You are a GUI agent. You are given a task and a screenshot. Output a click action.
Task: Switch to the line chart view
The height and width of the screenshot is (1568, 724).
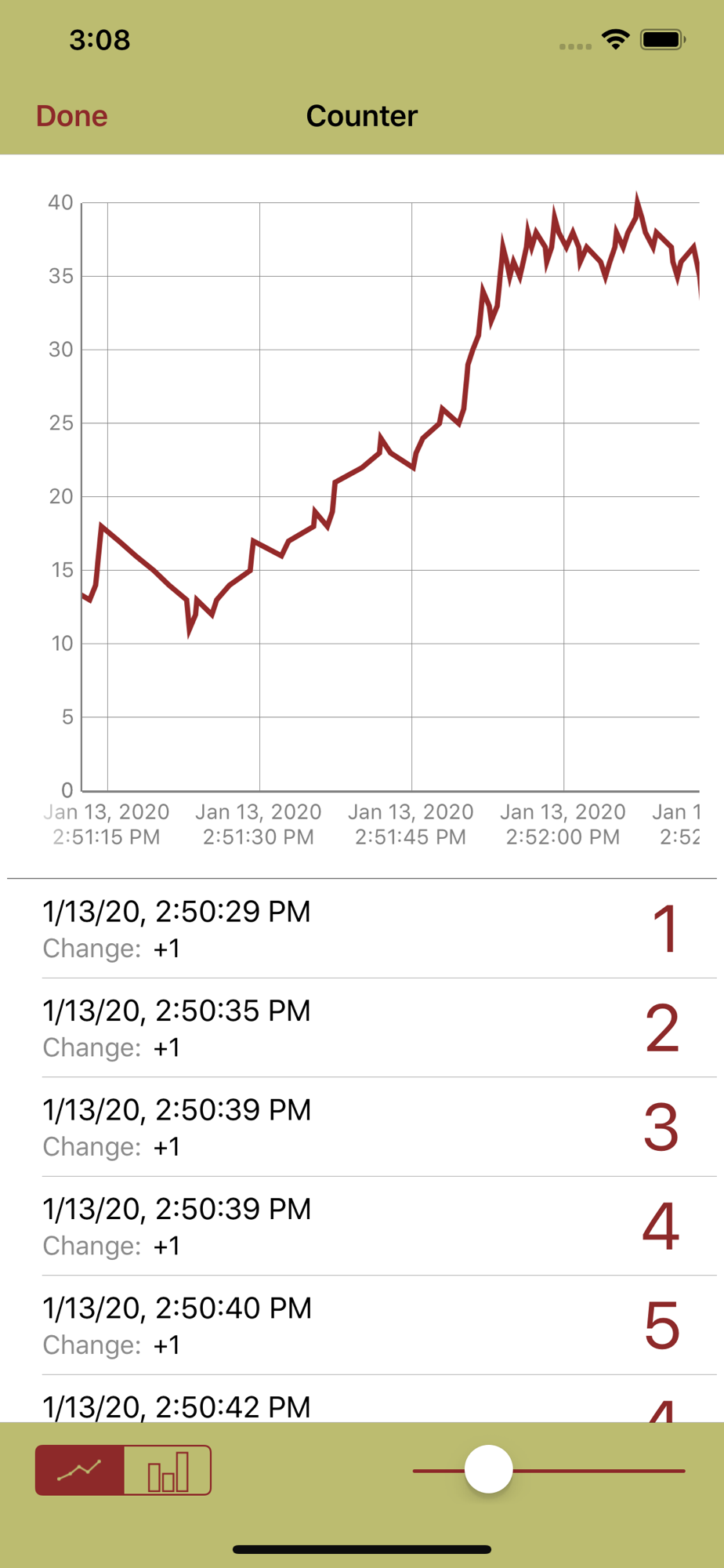80,1470
